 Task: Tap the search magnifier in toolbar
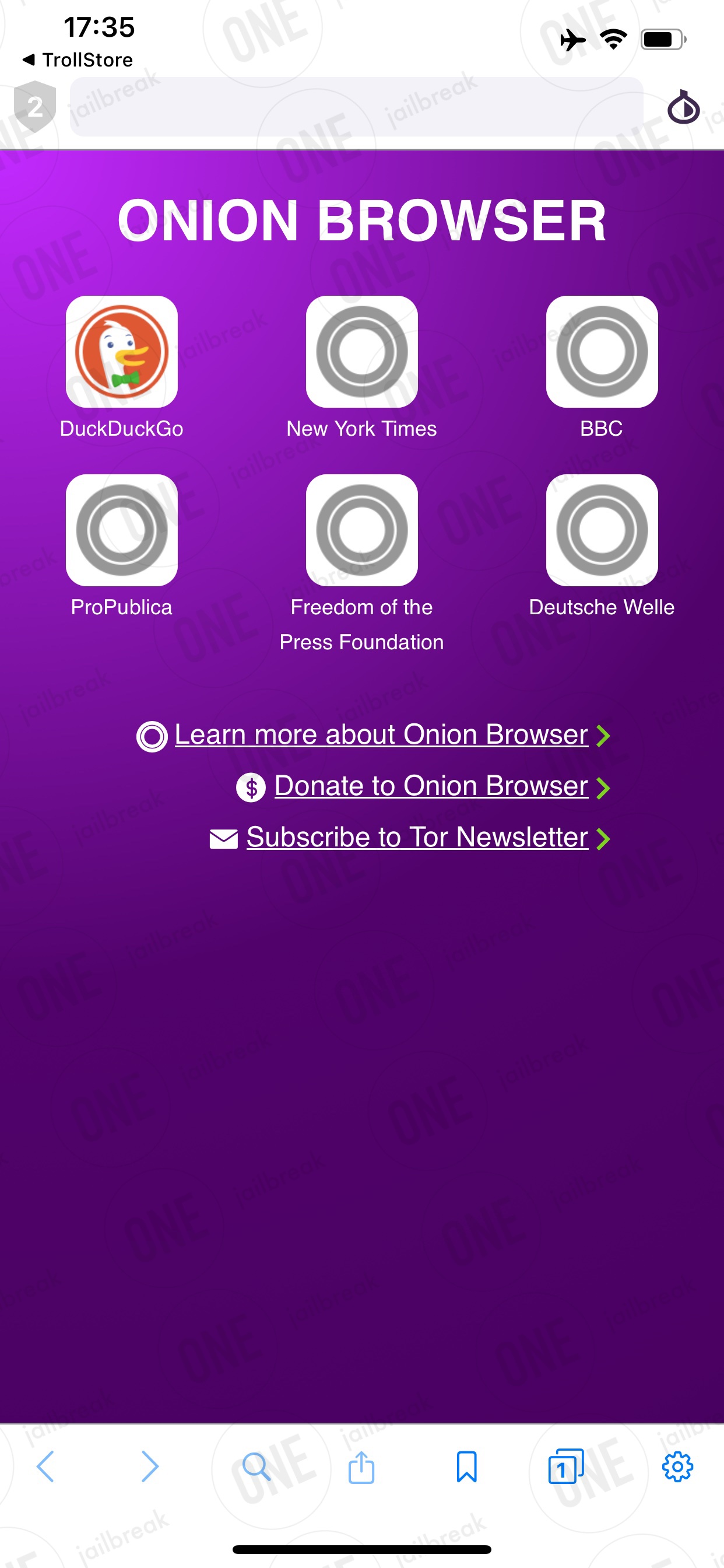[x=256, y=1466]
